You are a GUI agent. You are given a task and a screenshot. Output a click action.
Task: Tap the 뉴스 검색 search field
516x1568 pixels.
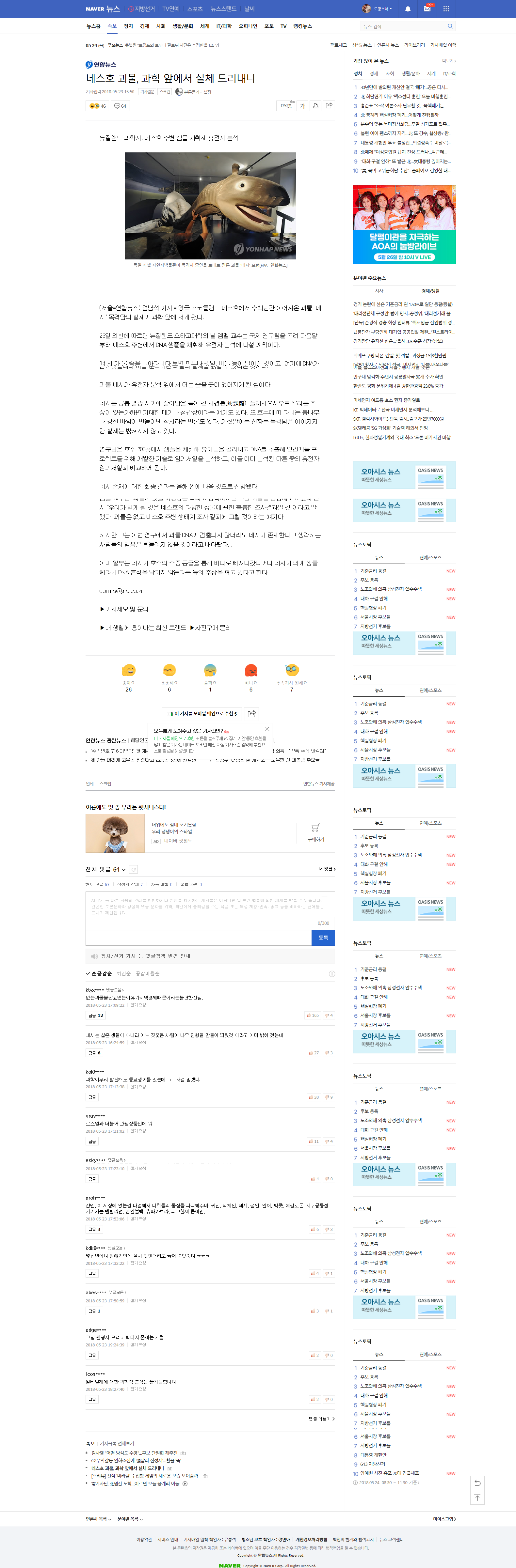click(x=403, y=26)
